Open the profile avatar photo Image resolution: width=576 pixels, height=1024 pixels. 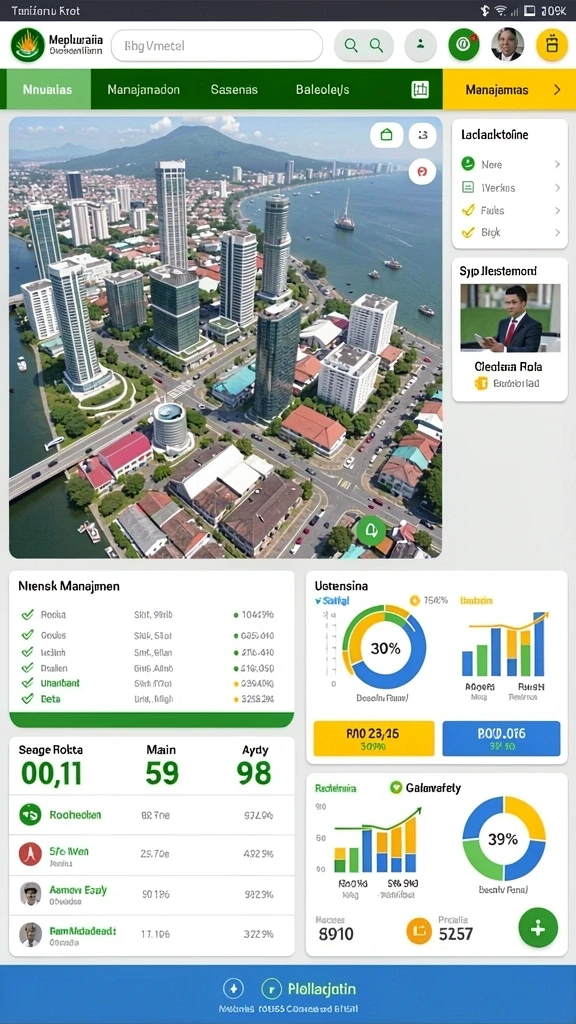[507, 45]
